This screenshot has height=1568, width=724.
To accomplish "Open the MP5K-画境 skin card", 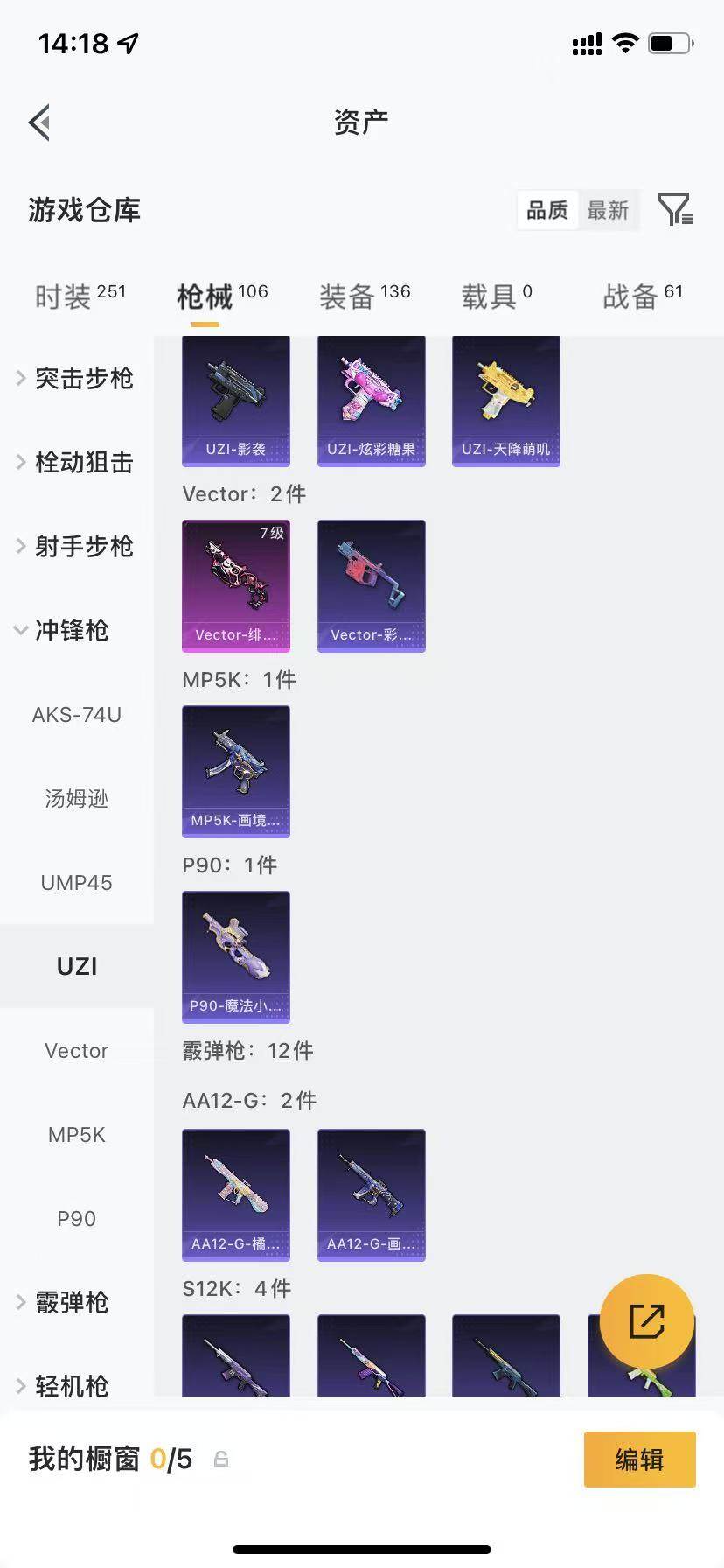I will (x=236, y=772).
